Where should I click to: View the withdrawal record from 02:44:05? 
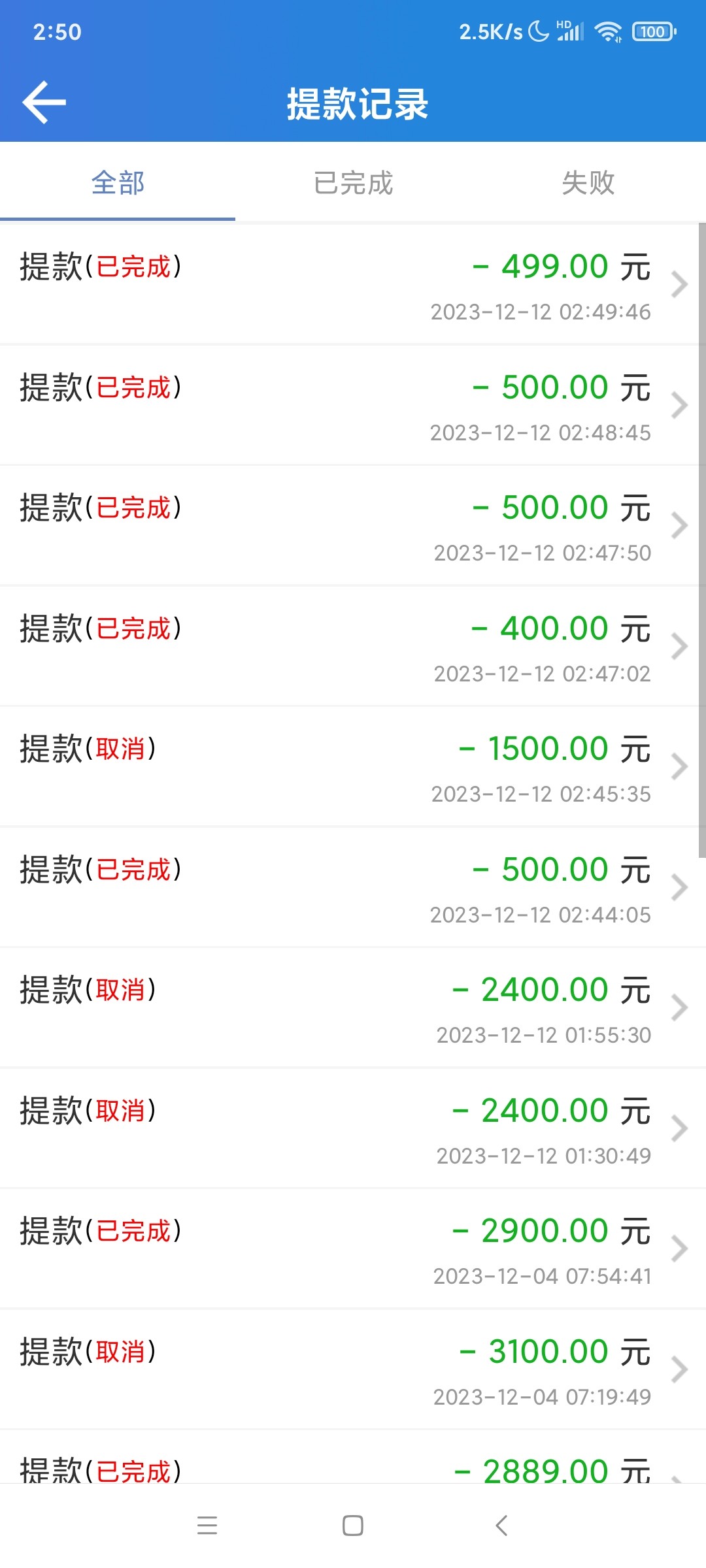coord(353,888)
